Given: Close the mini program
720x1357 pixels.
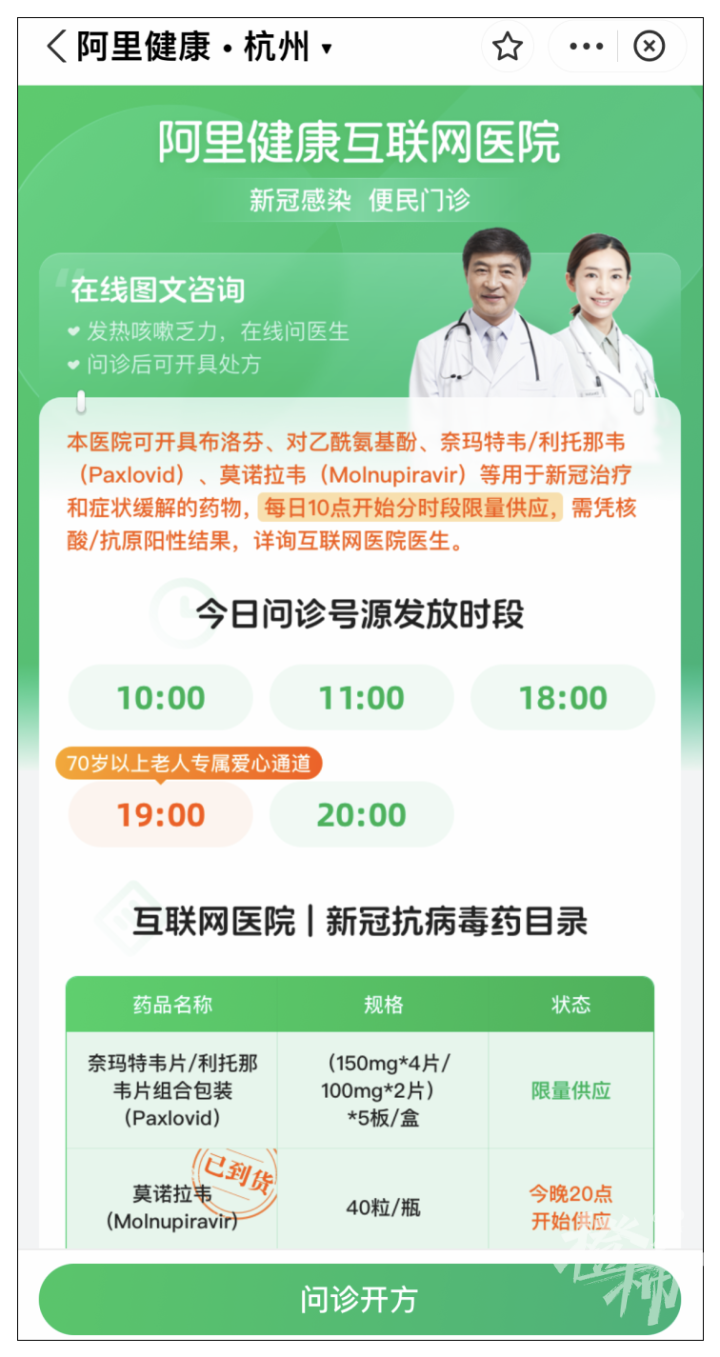Looking at the screenshot, I should pyautogui.click(x=650, y=46).
